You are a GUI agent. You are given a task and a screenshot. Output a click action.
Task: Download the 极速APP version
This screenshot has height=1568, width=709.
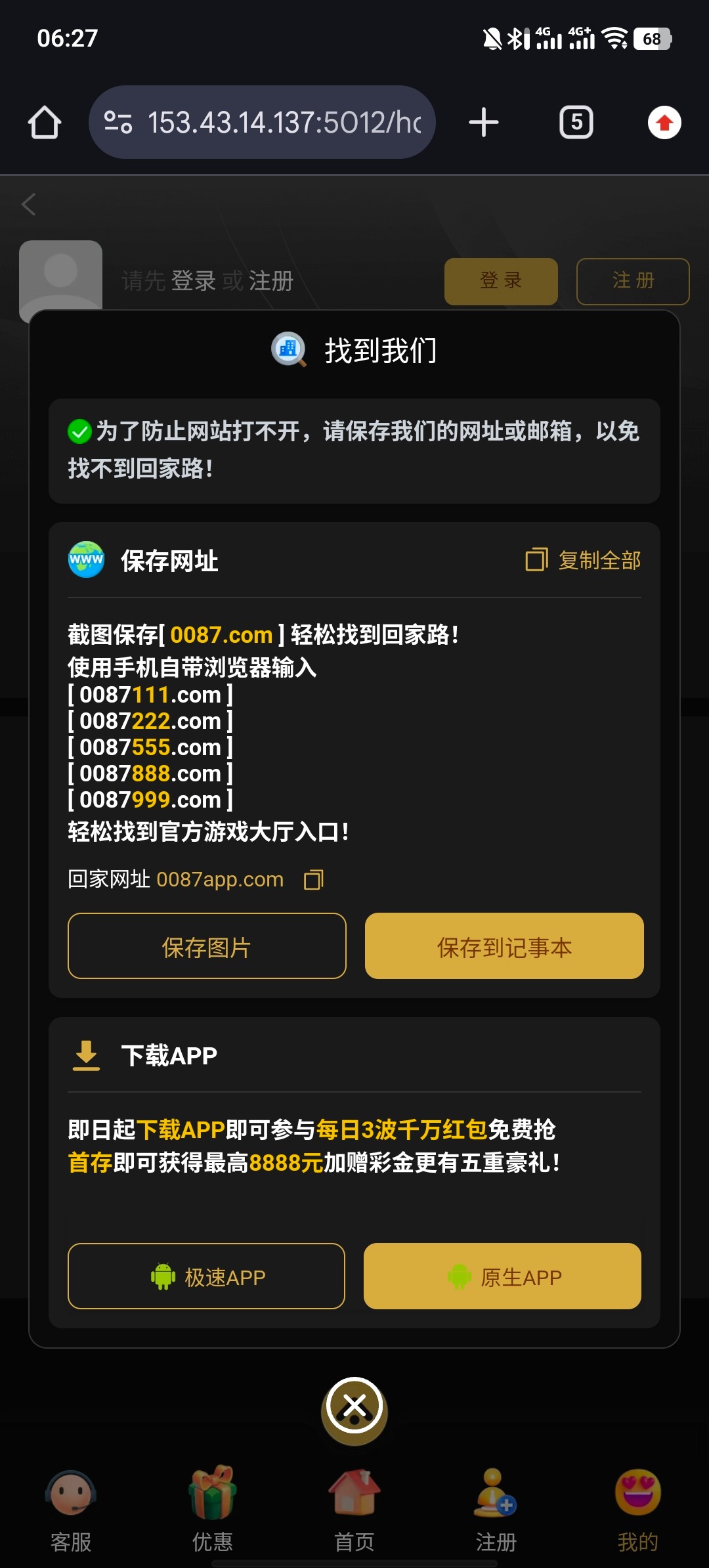[x=207, y=1276]
